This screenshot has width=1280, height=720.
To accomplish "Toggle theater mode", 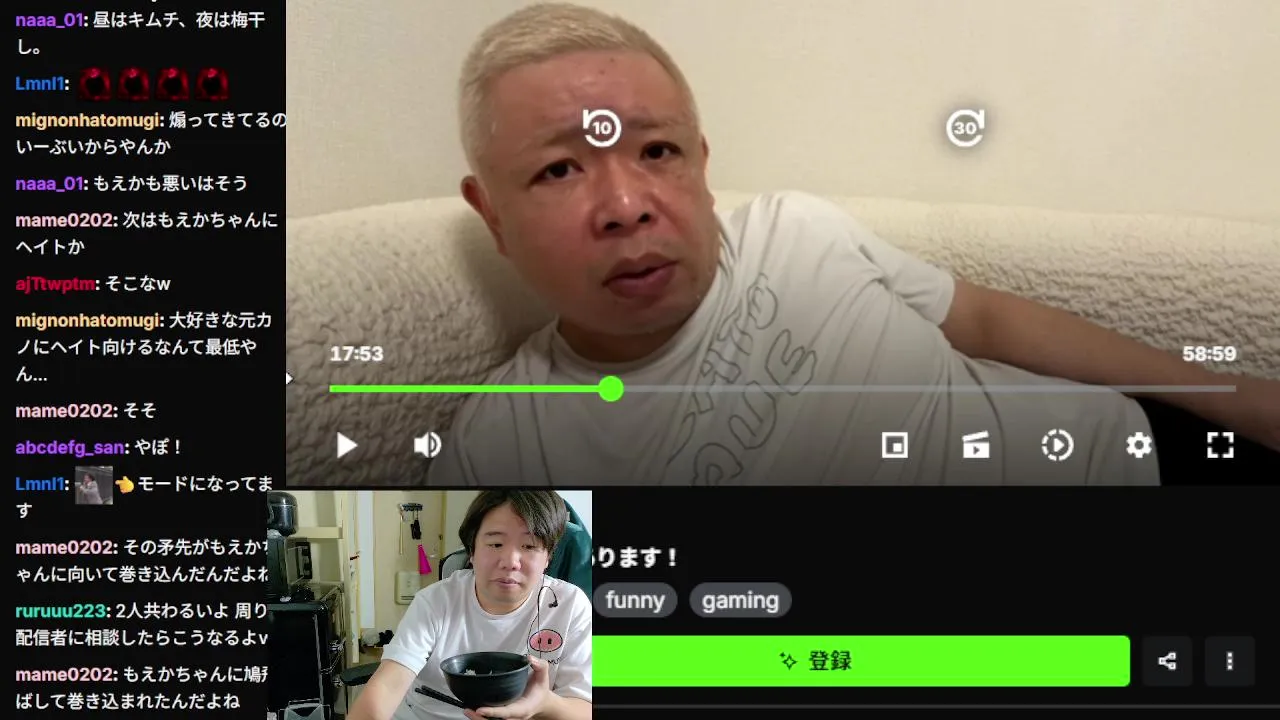I will 976,445.
